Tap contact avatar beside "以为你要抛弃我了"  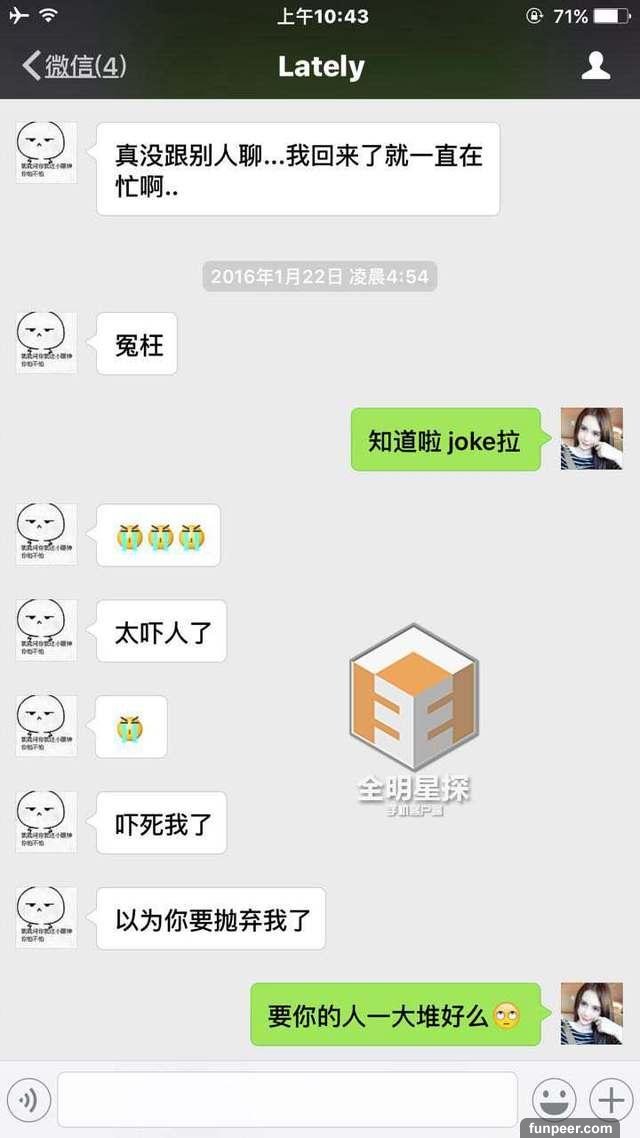46,918
